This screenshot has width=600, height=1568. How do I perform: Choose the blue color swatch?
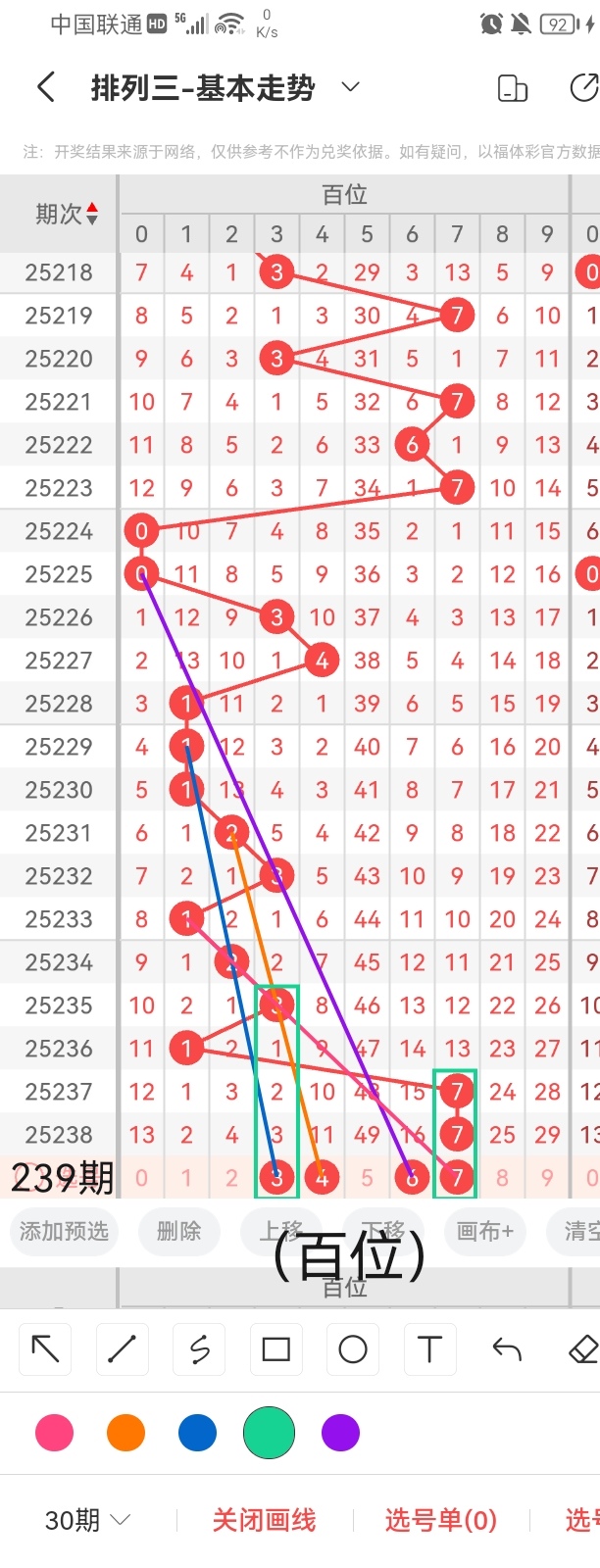click(x=197, y=1433)
